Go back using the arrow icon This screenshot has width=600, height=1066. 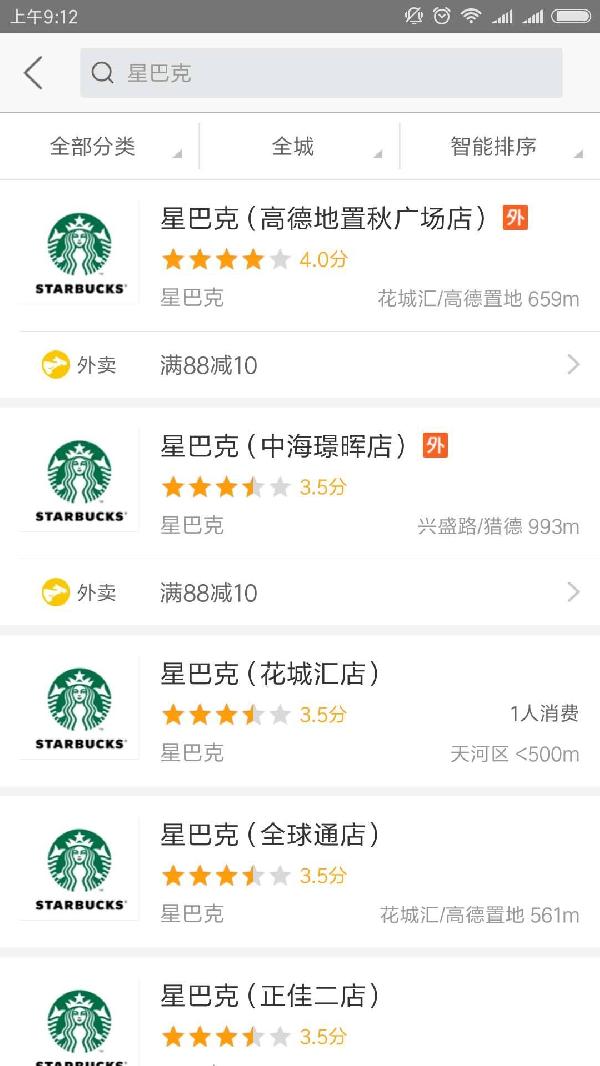(x=33, y=73)
